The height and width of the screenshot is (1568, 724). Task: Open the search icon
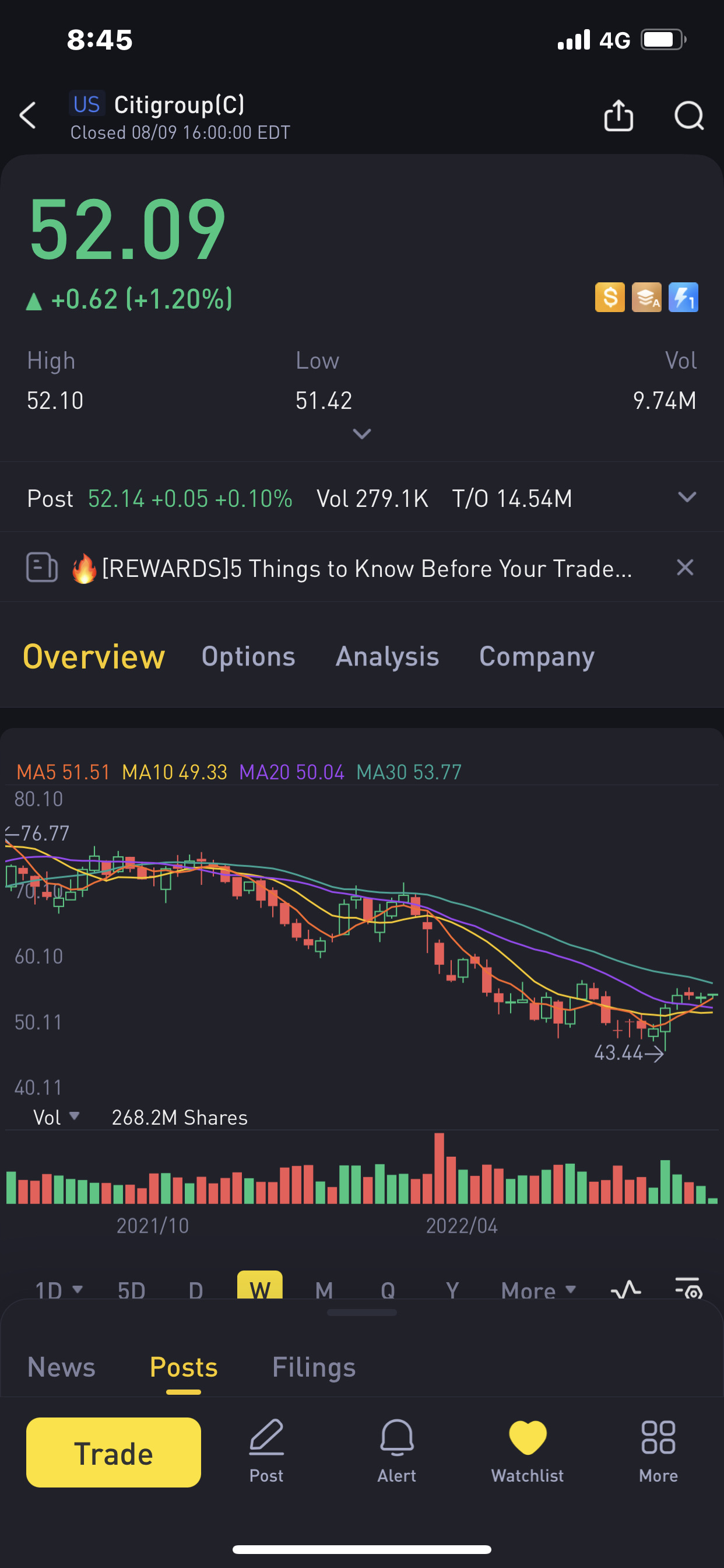coord(688,116)
